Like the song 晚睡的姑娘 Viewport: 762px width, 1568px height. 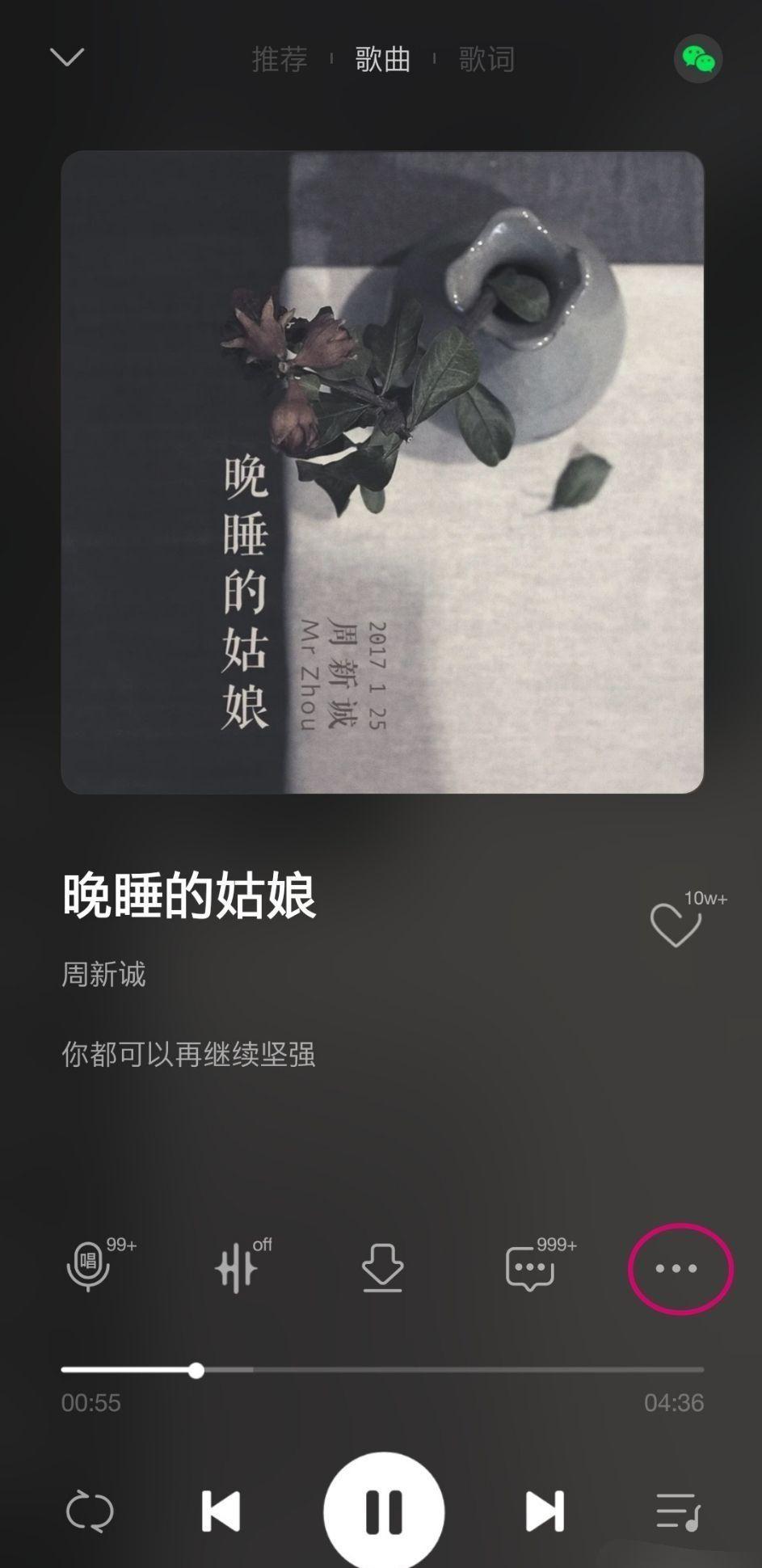[x=676, y=925]
